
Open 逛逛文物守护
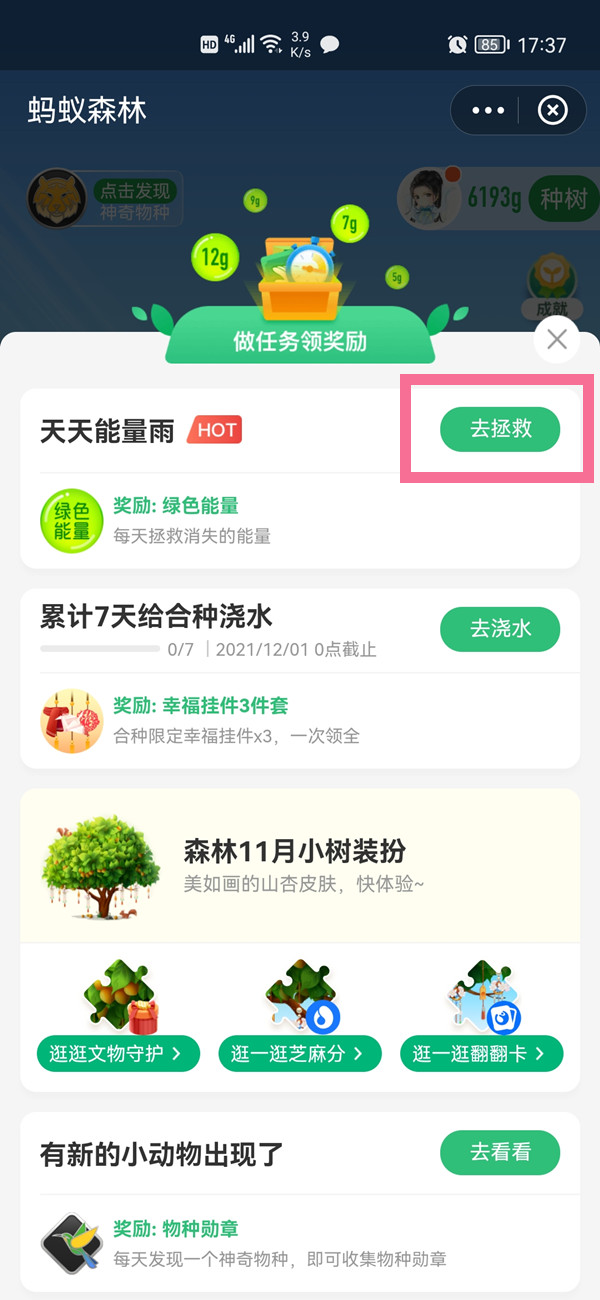tap(118, 1053)
